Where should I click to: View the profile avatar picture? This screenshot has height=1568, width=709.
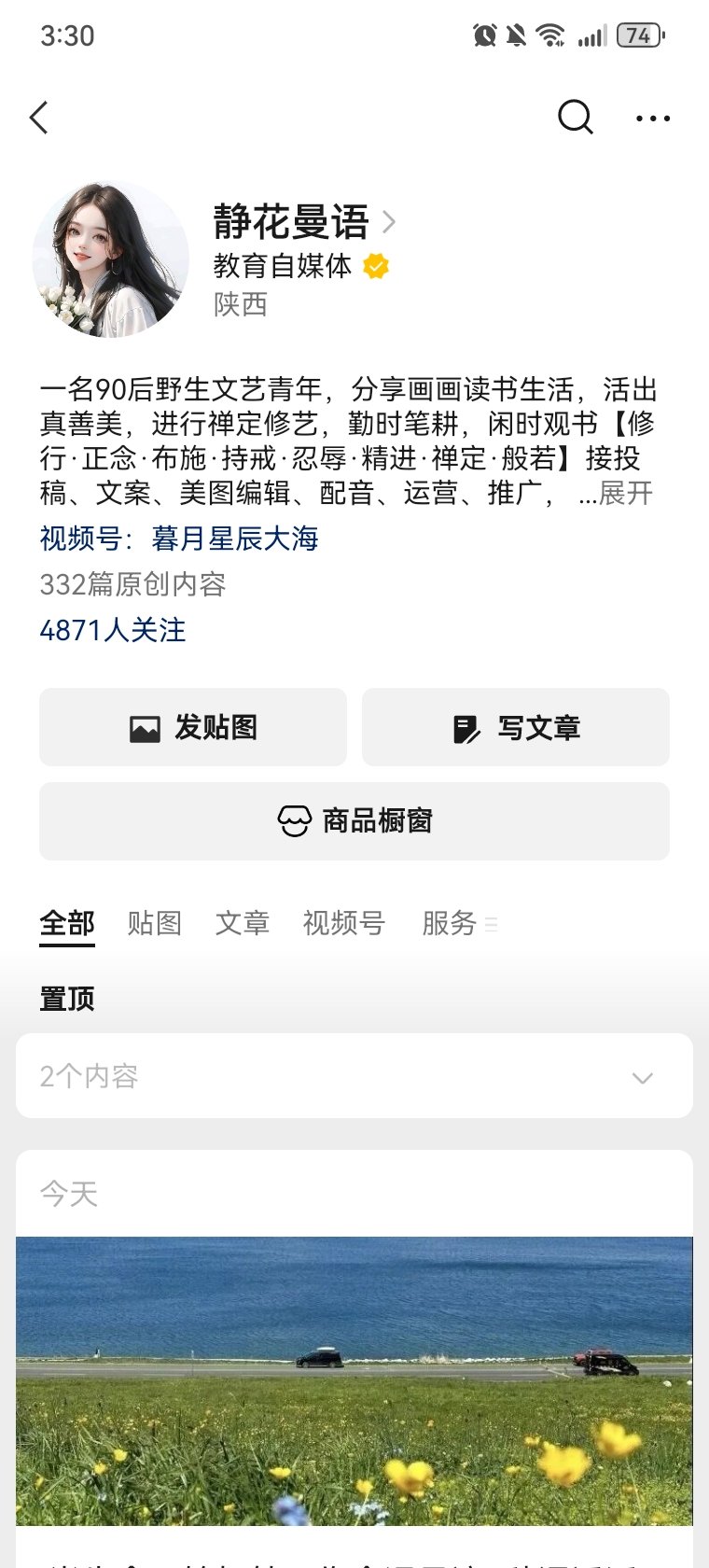pos(111,259)
